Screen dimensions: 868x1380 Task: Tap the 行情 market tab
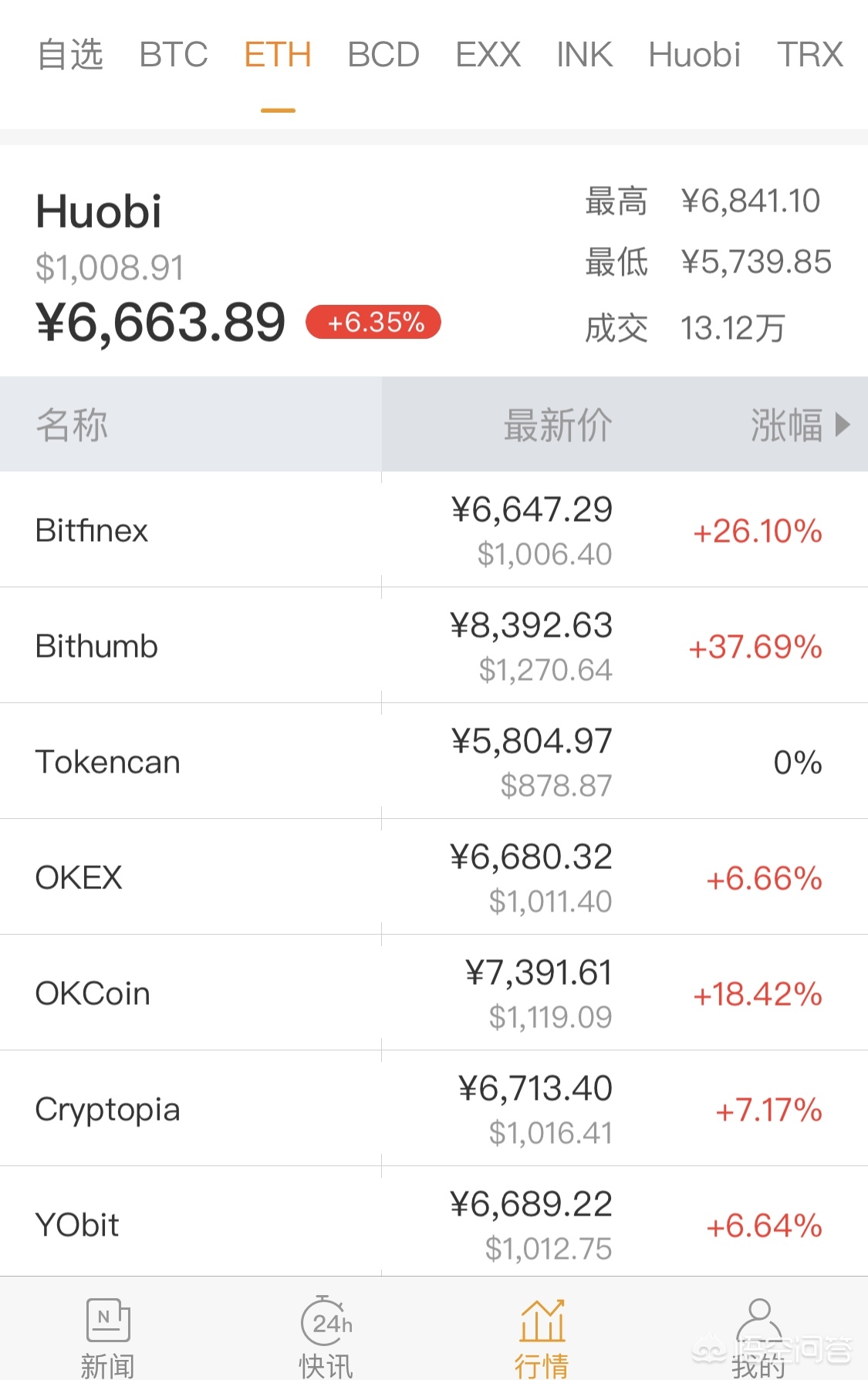pyautogui.click(x=542, y=1337)
